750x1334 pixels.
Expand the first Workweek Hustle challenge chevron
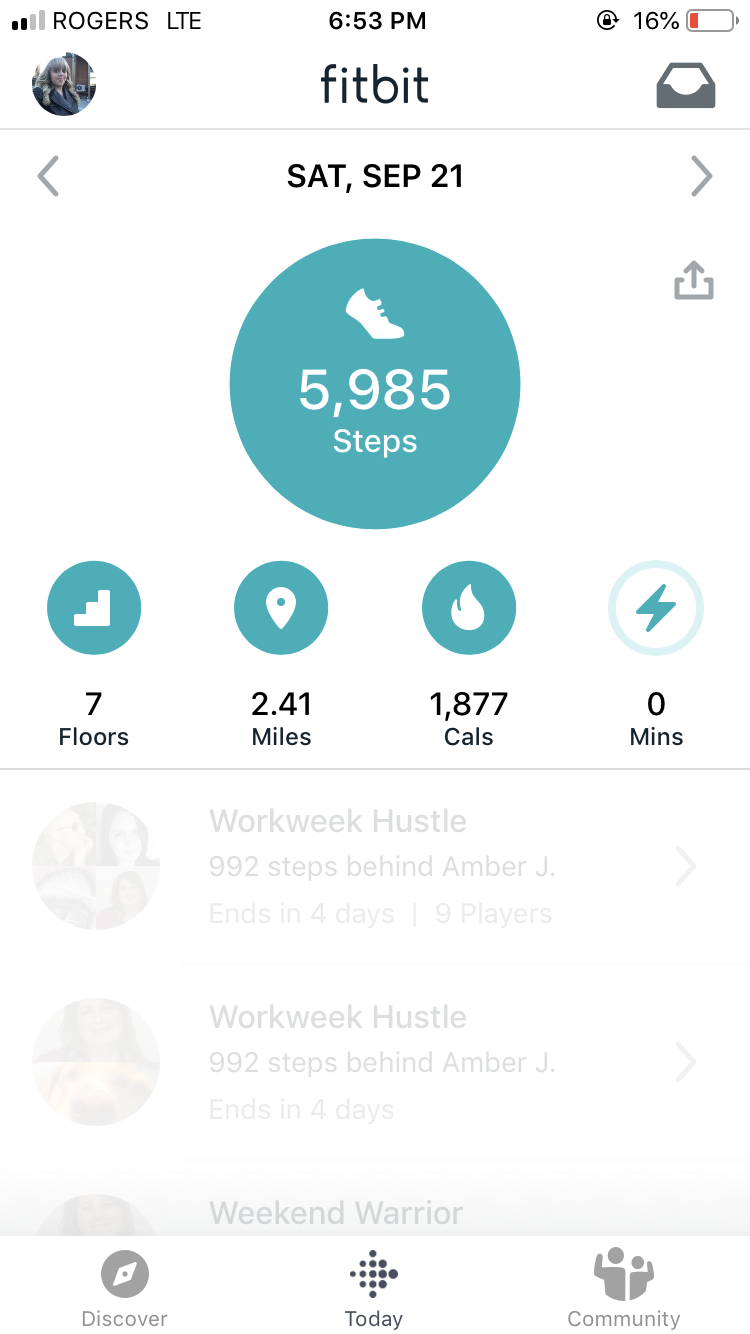686,866
